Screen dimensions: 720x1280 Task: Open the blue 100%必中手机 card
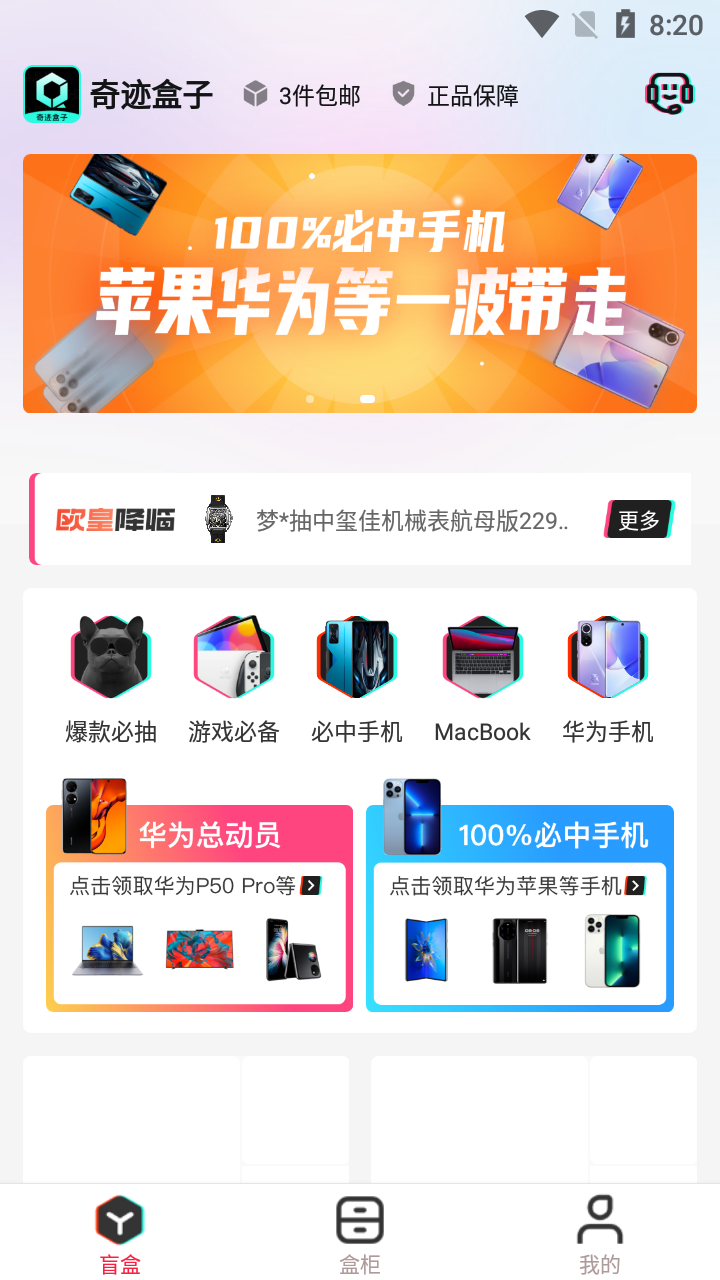(x=520, y=910)
